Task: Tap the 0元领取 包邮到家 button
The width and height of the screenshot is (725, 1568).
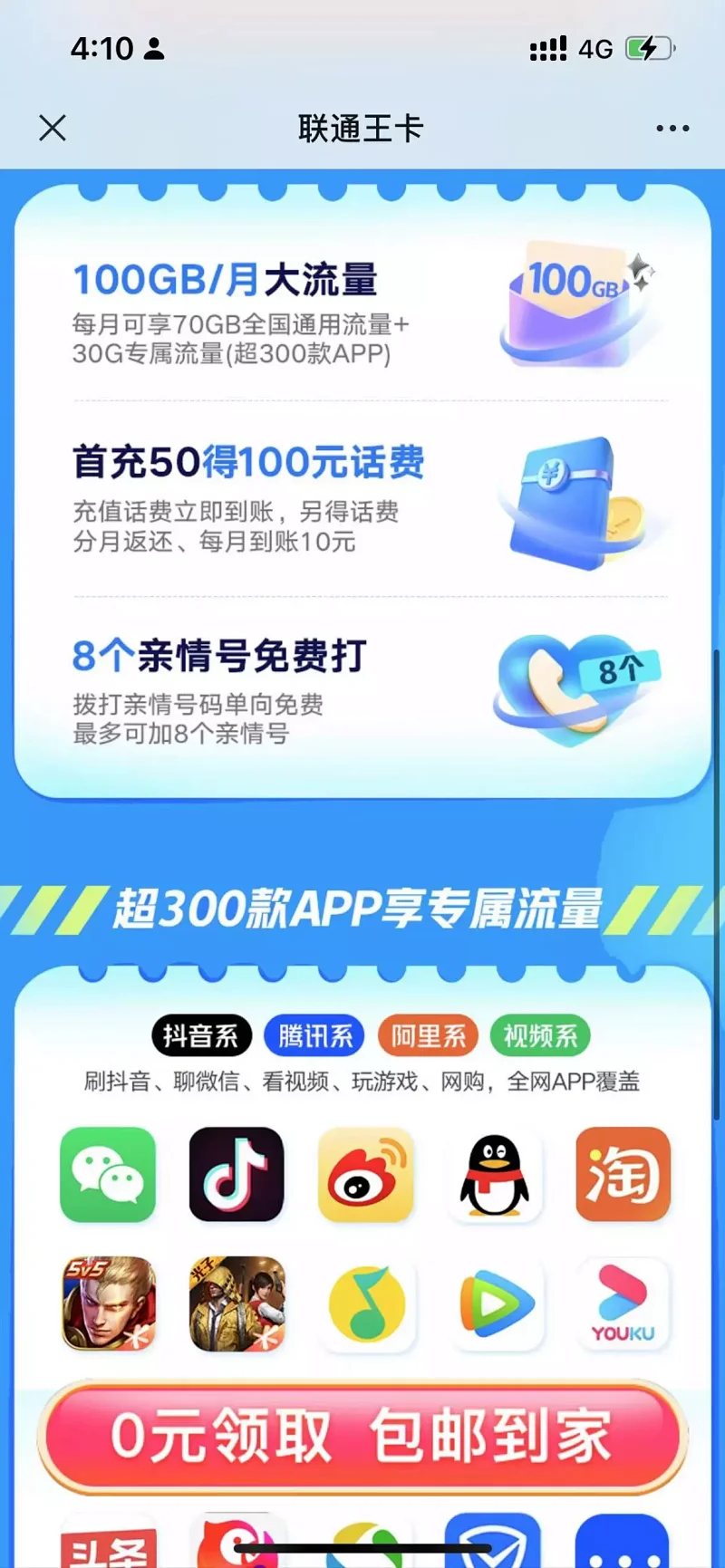Action: [362, 1437]
